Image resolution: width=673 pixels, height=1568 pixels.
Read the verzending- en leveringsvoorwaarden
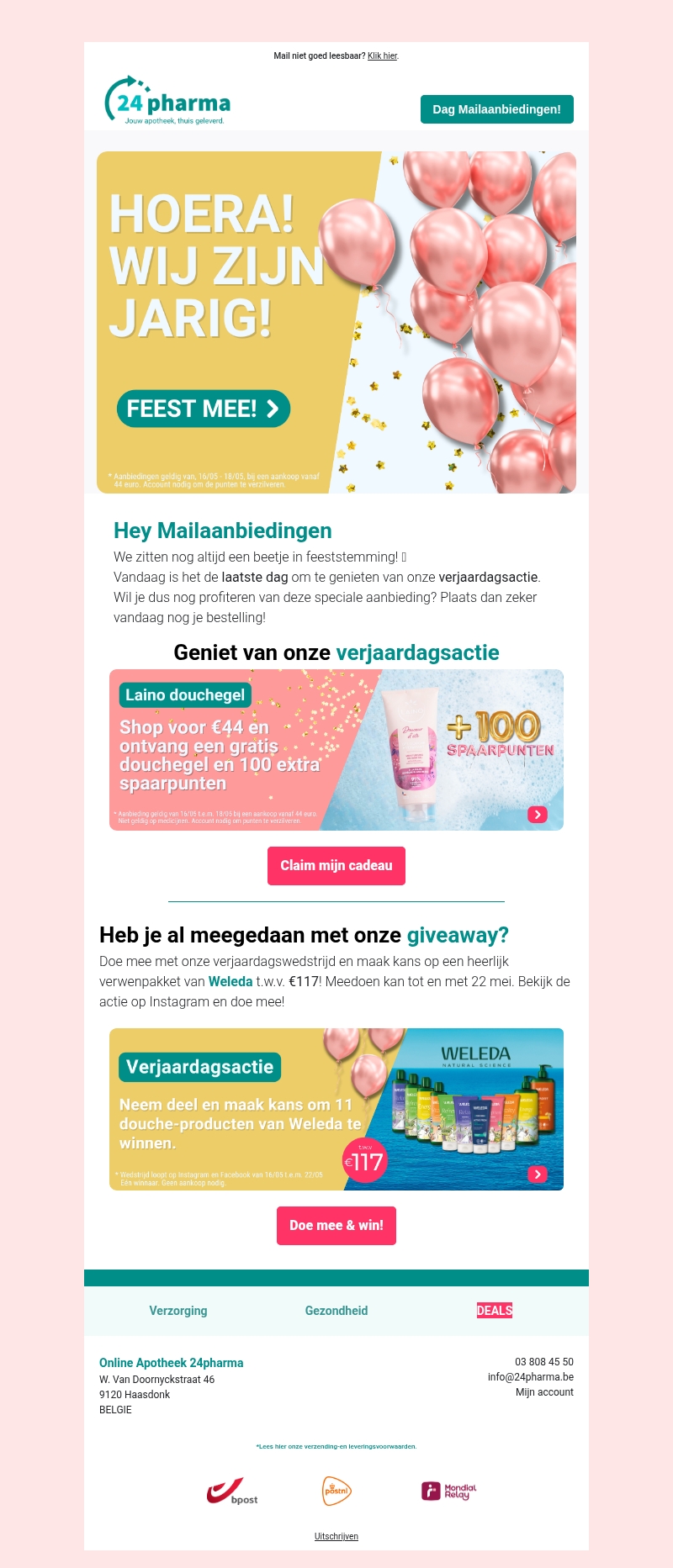point(336,1447)
